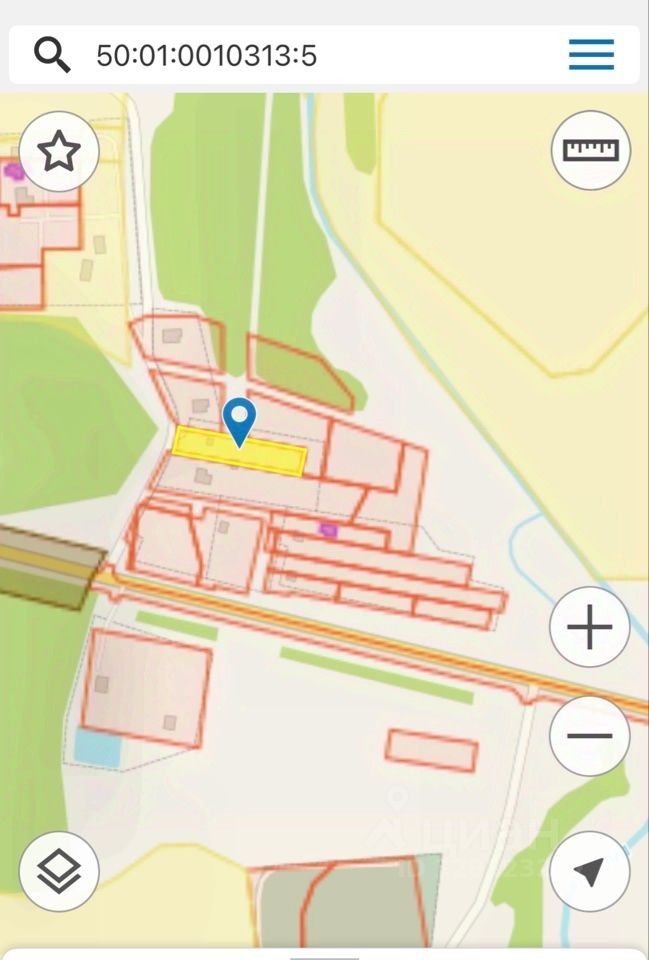The image size is (649, 960).
Task: Tap the search field with cadastral number
Action: click(300, 55)
